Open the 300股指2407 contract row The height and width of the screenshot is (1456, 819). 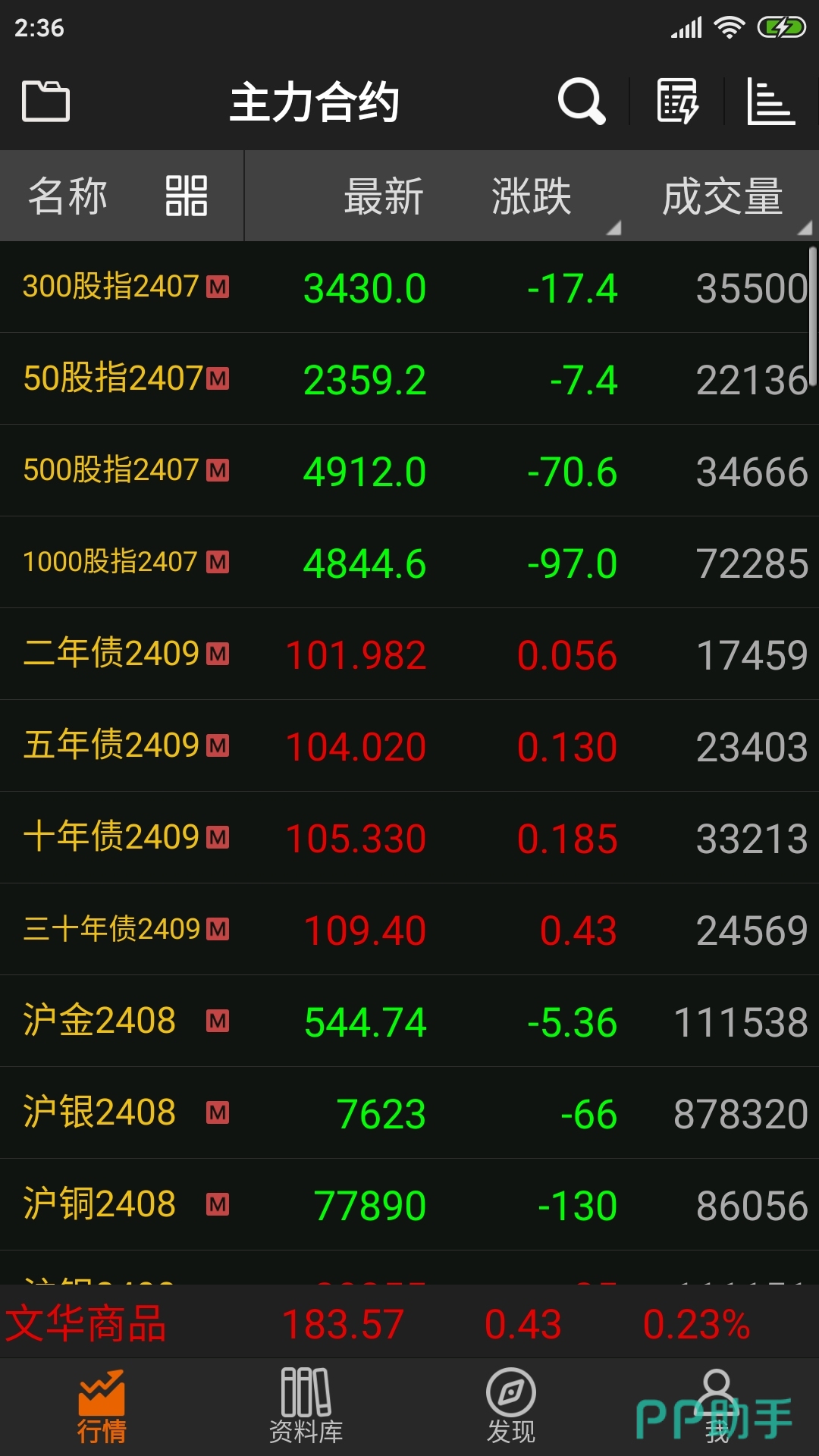click(409, 288)
